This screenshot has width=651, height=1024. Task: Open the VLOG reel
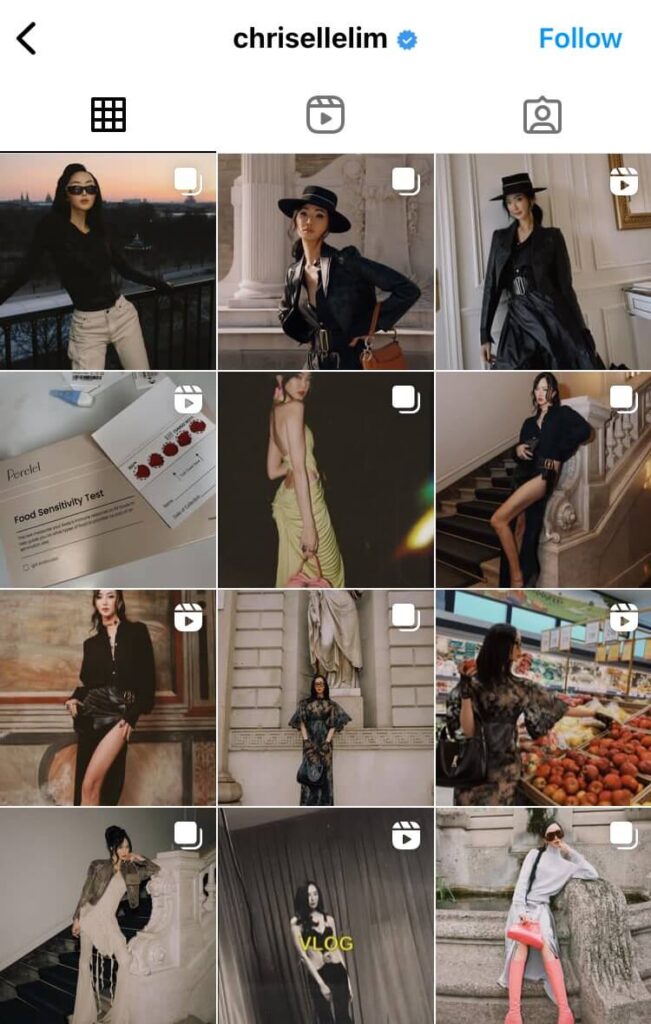tap(325, 916)
